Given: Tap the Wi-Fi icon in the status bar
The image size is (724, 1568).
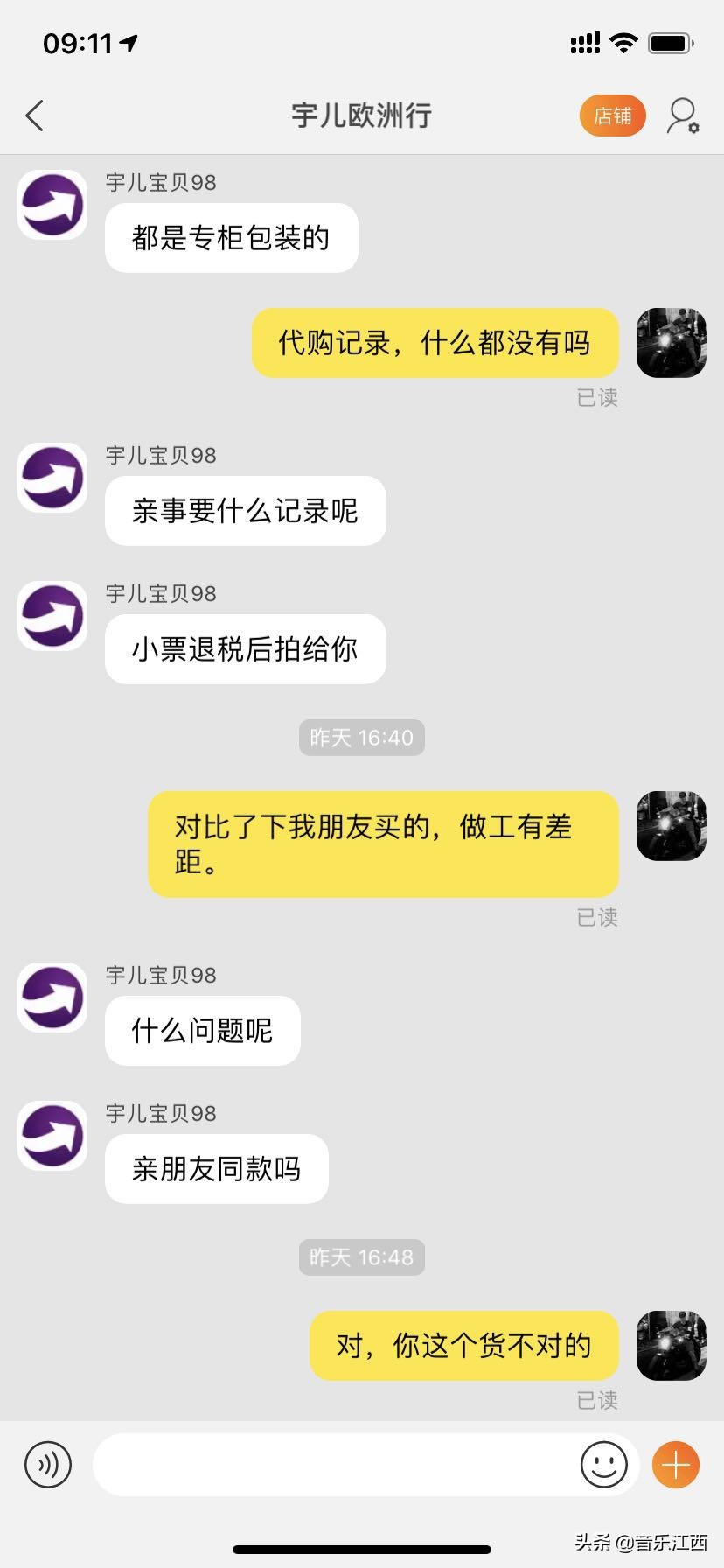Looking at the screenshot, I should [623, 41].
